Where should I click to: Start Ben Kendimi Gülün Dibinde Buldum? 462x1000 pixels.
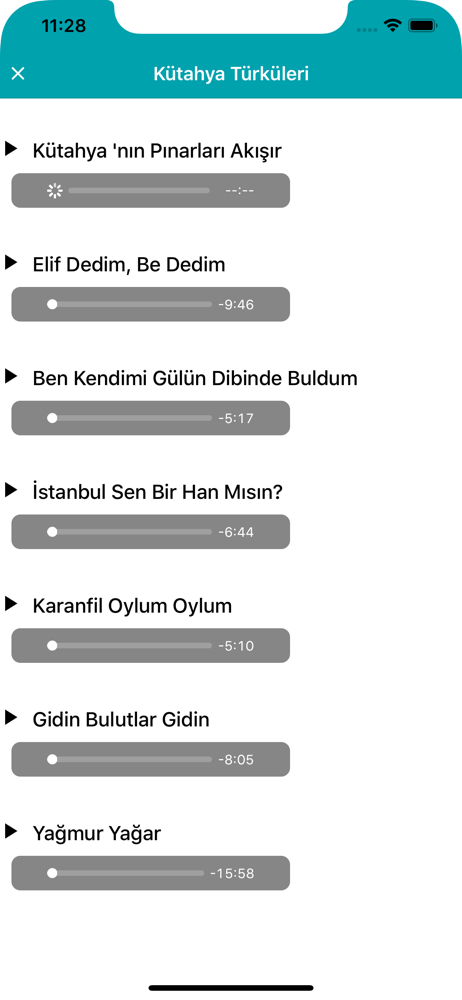[10, 376]
